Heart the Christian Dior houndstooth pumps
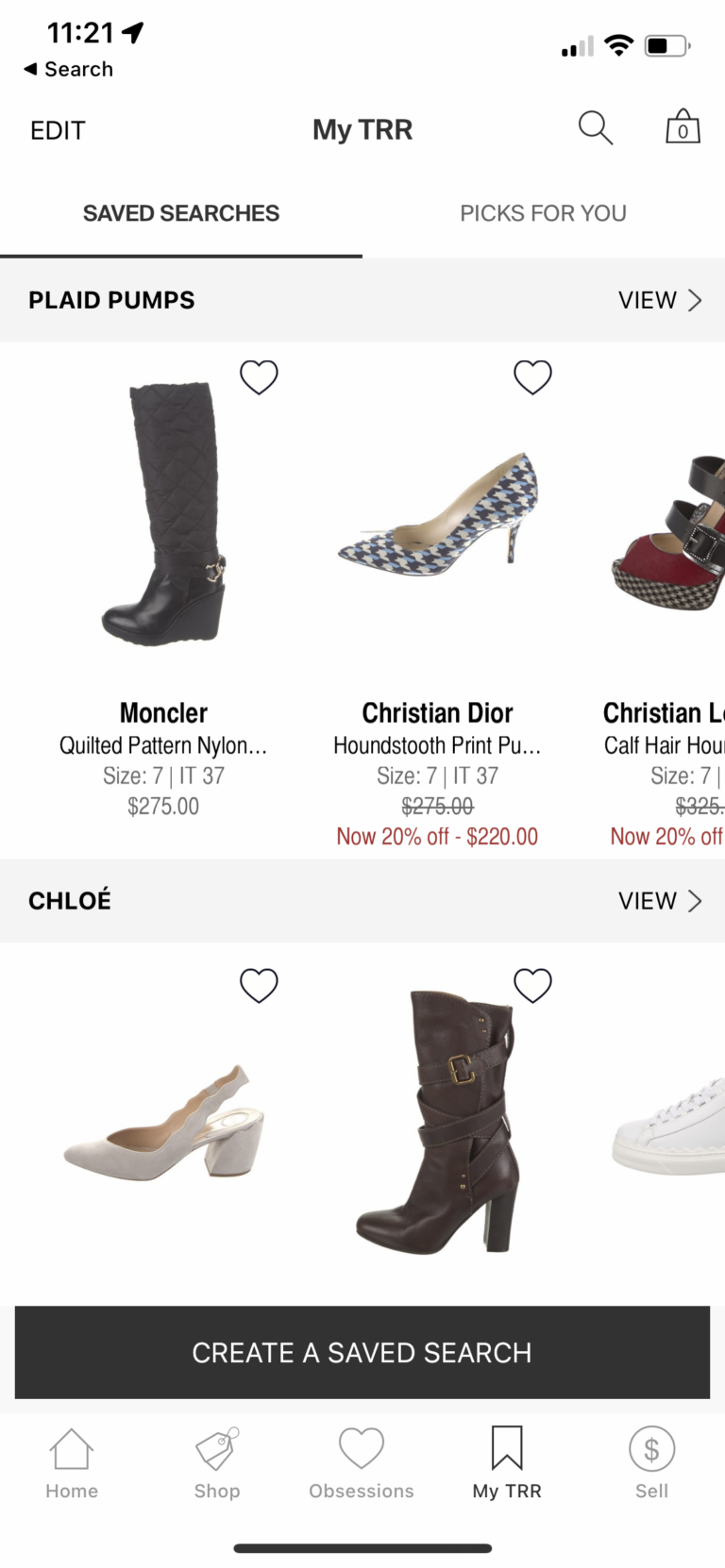725x1568 pixels. pos(532,377)
